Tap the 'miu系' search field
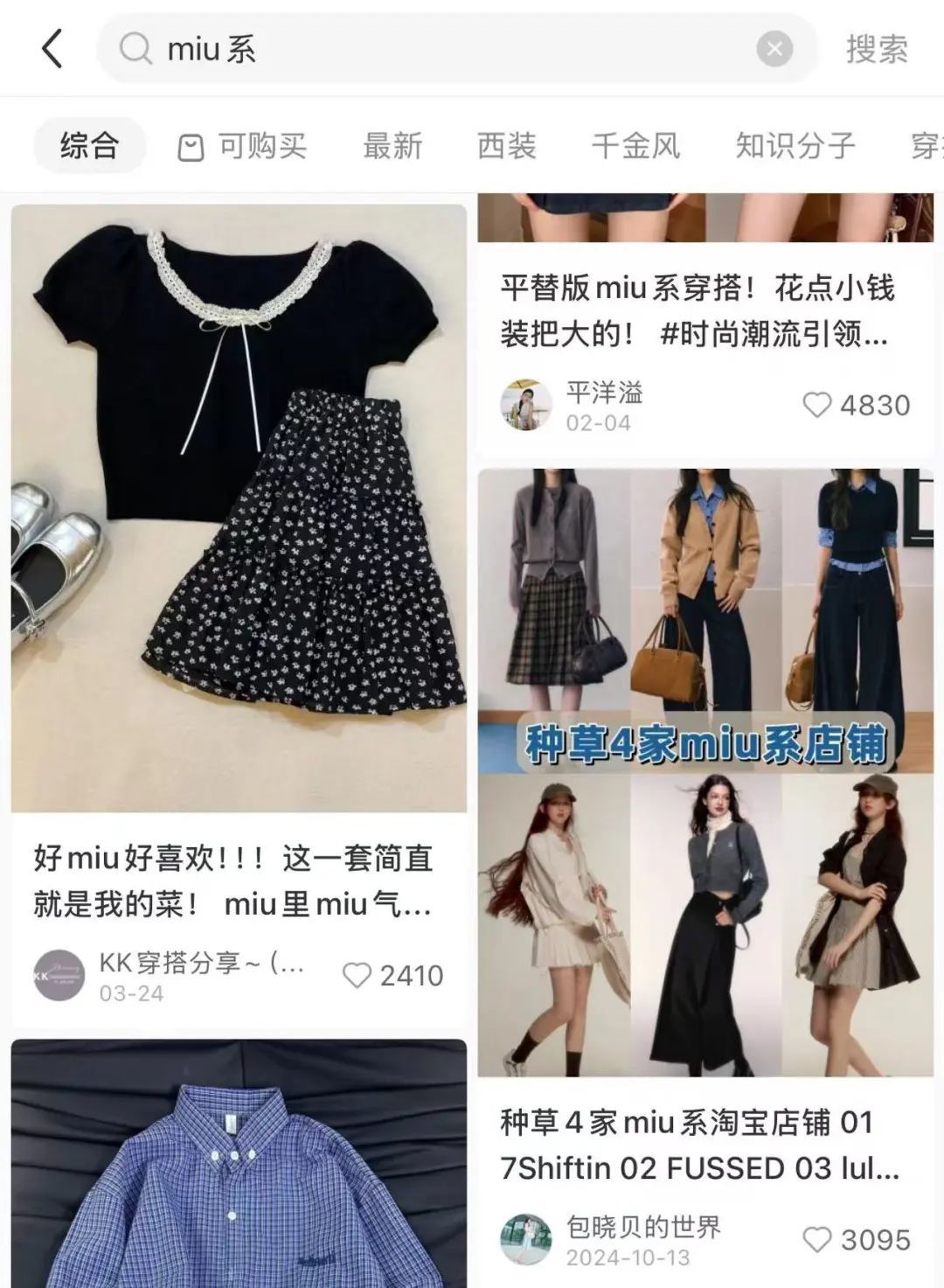Screen dimensions: 944x1288 pyautogui.click(x=437, y=49)
